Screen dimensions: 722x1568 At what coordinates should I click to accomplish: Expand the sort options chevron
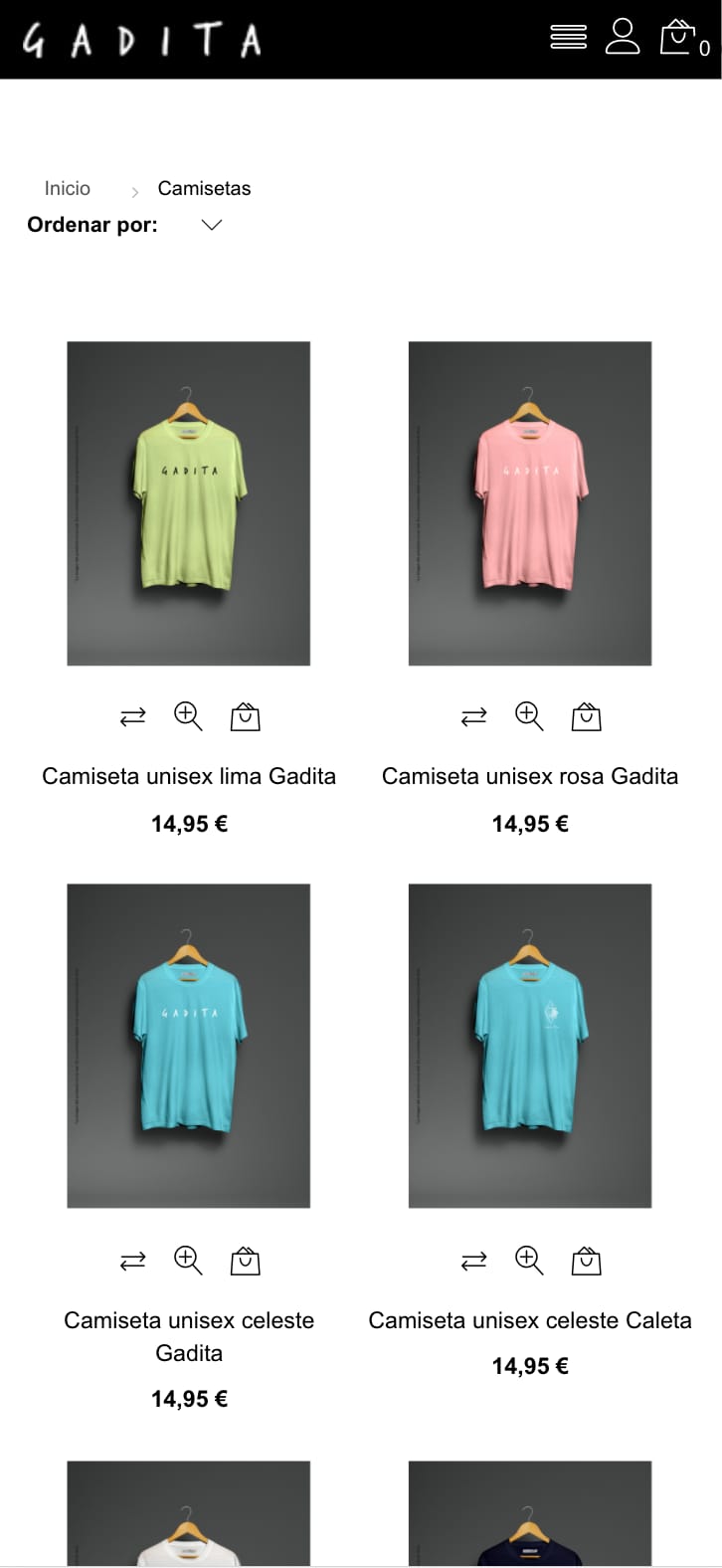211,225
